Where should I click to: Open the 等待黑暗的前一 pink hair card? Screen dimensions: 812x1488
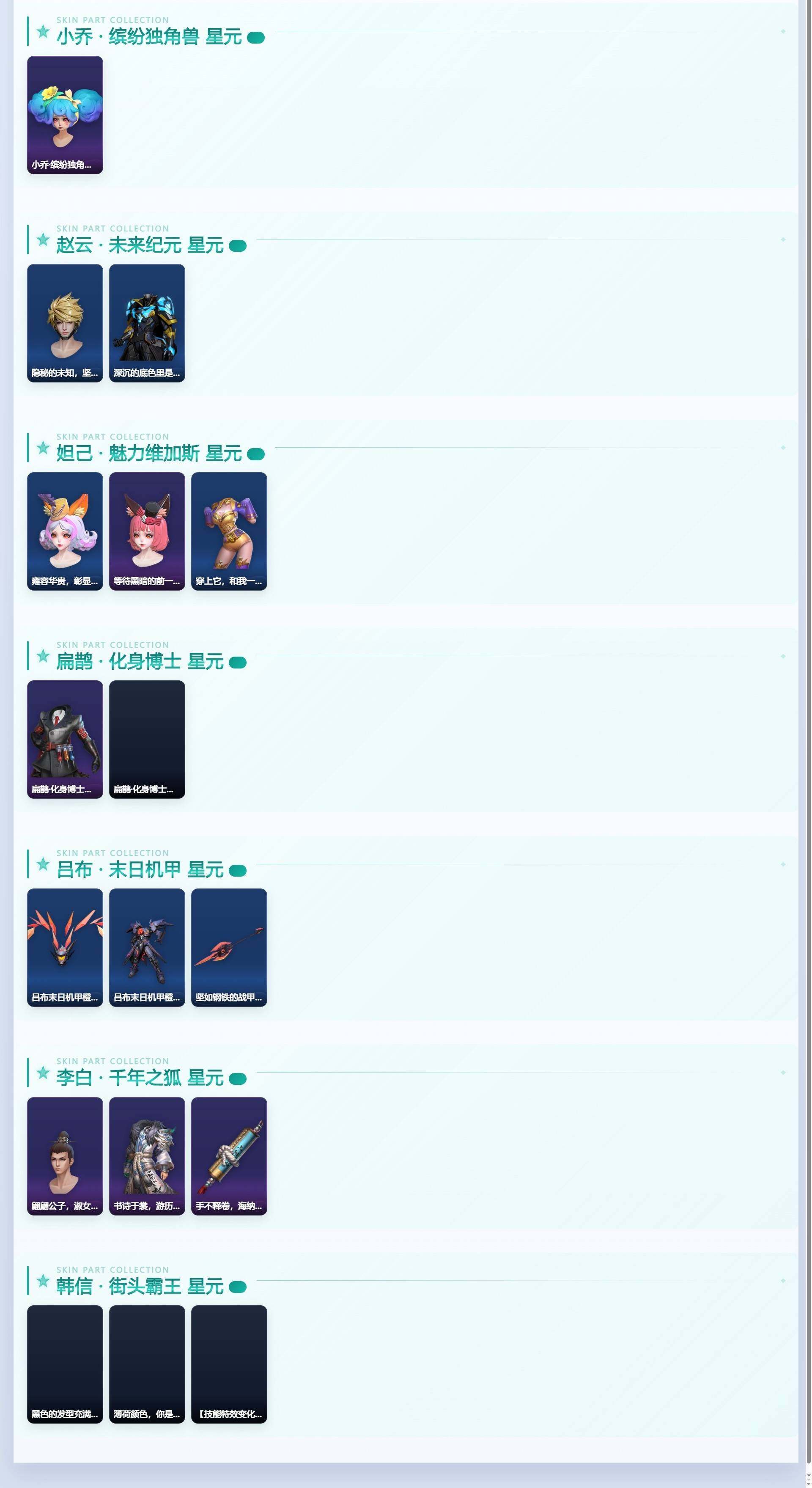[147, 531]
